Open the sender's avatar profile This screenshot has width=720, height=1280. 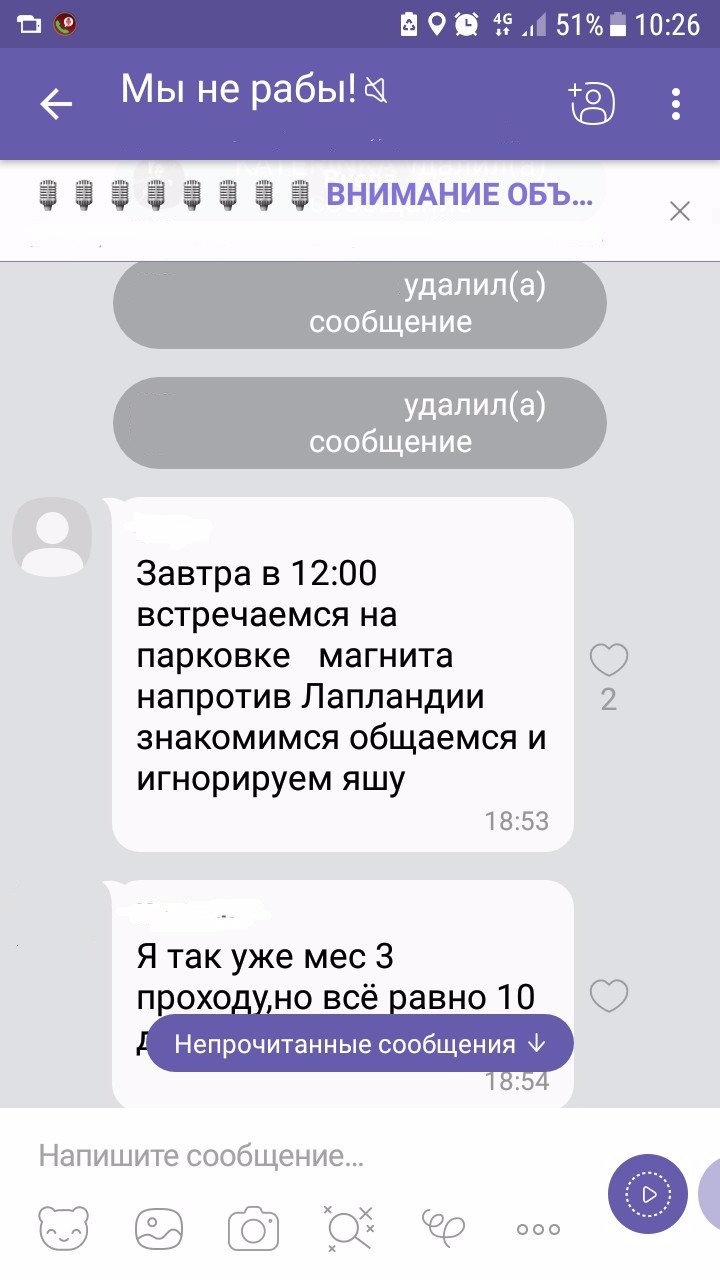click(x=52, y=537)
